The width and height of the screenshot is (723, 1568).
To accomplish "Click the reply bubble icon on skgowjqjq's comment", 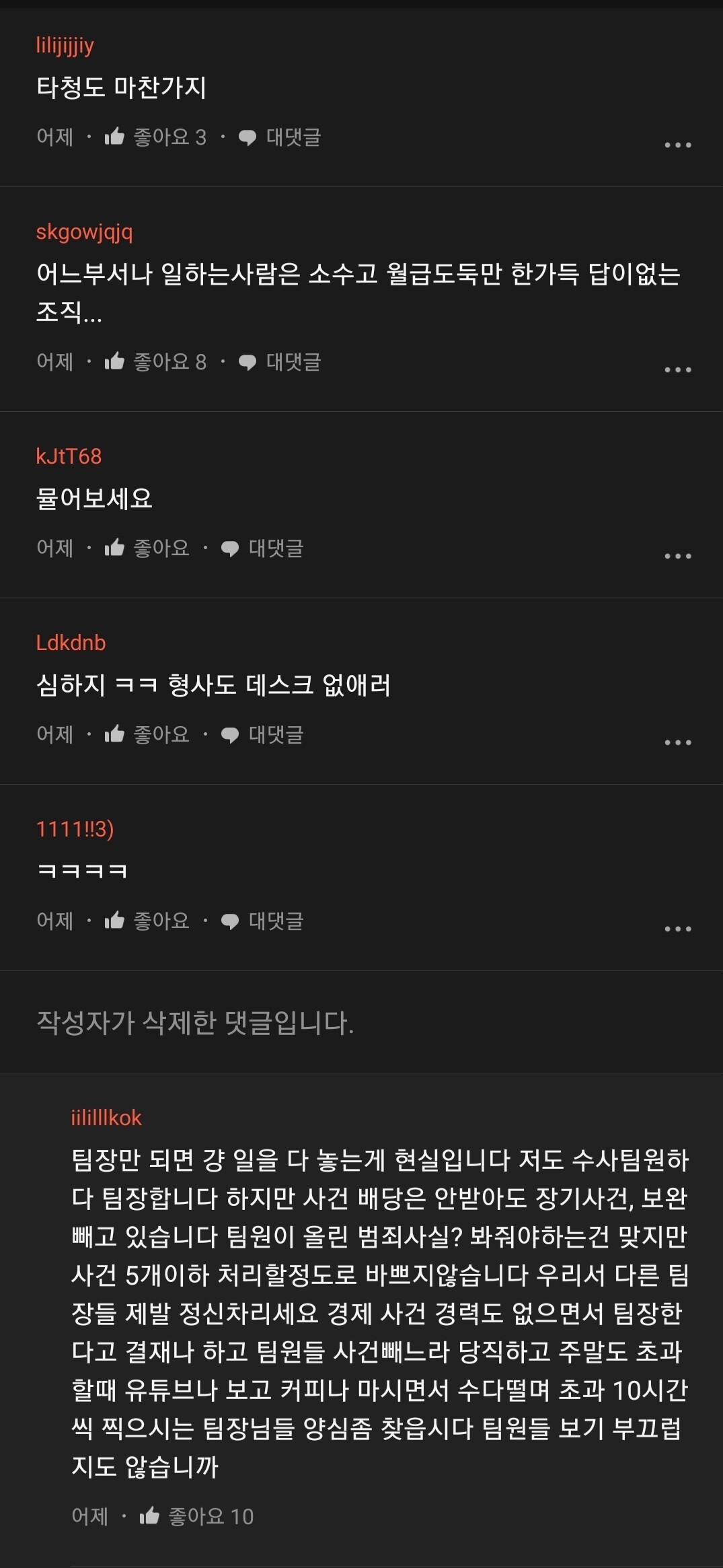I will click(248, 361).
